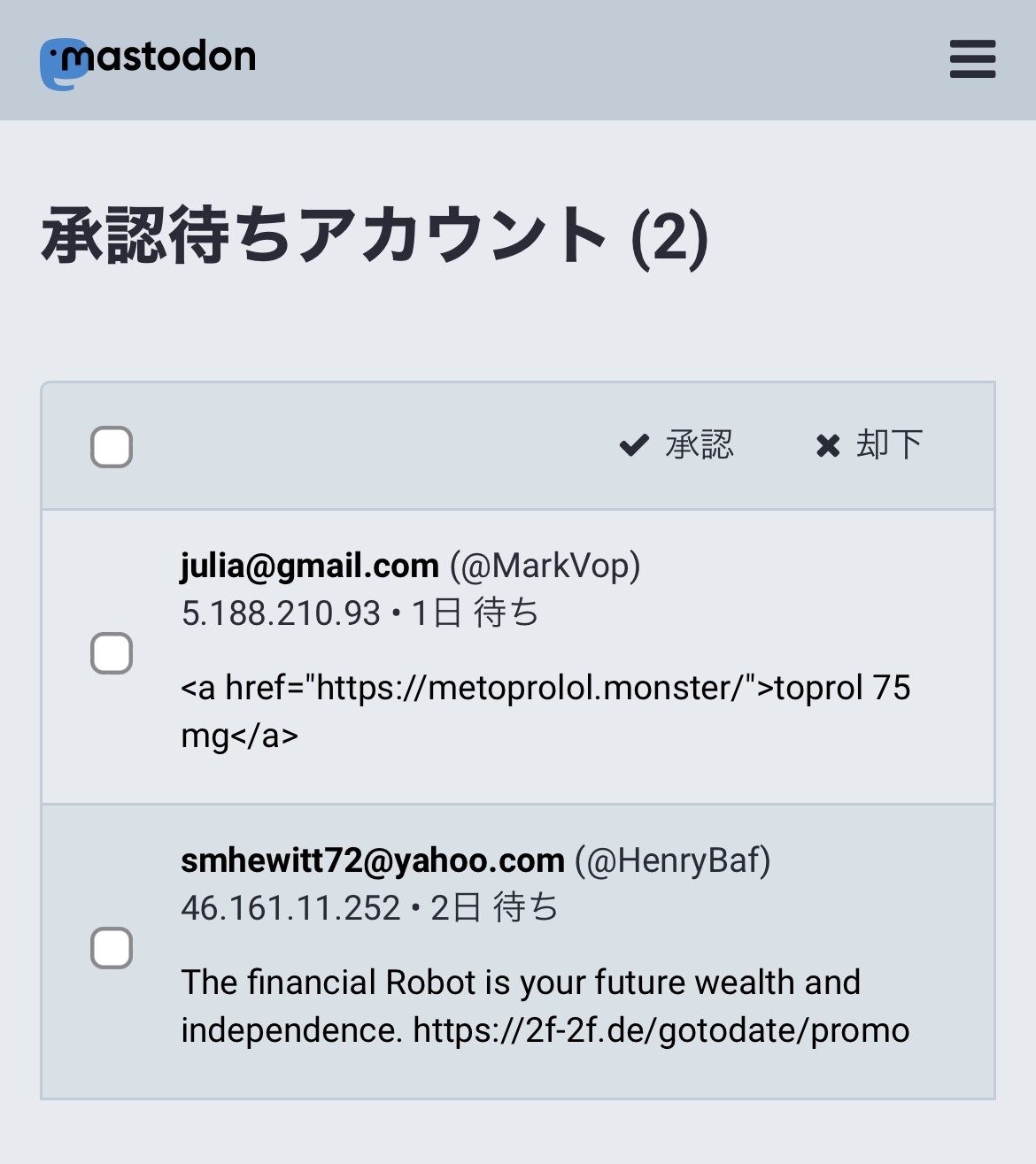Open the hamburger menu
Viewport: 1036px width, 1164px height.
tap(972, 59)
